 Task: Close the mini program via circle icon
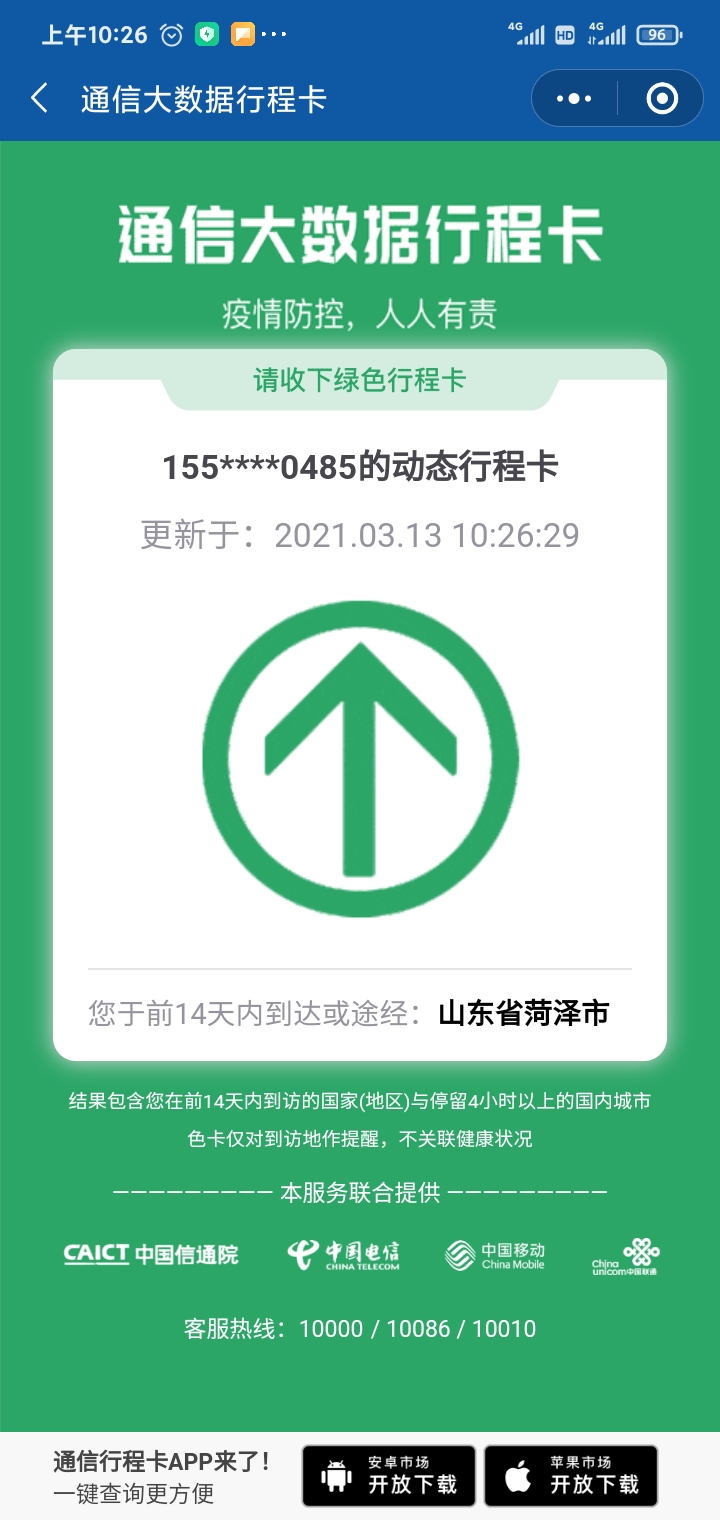662,98
